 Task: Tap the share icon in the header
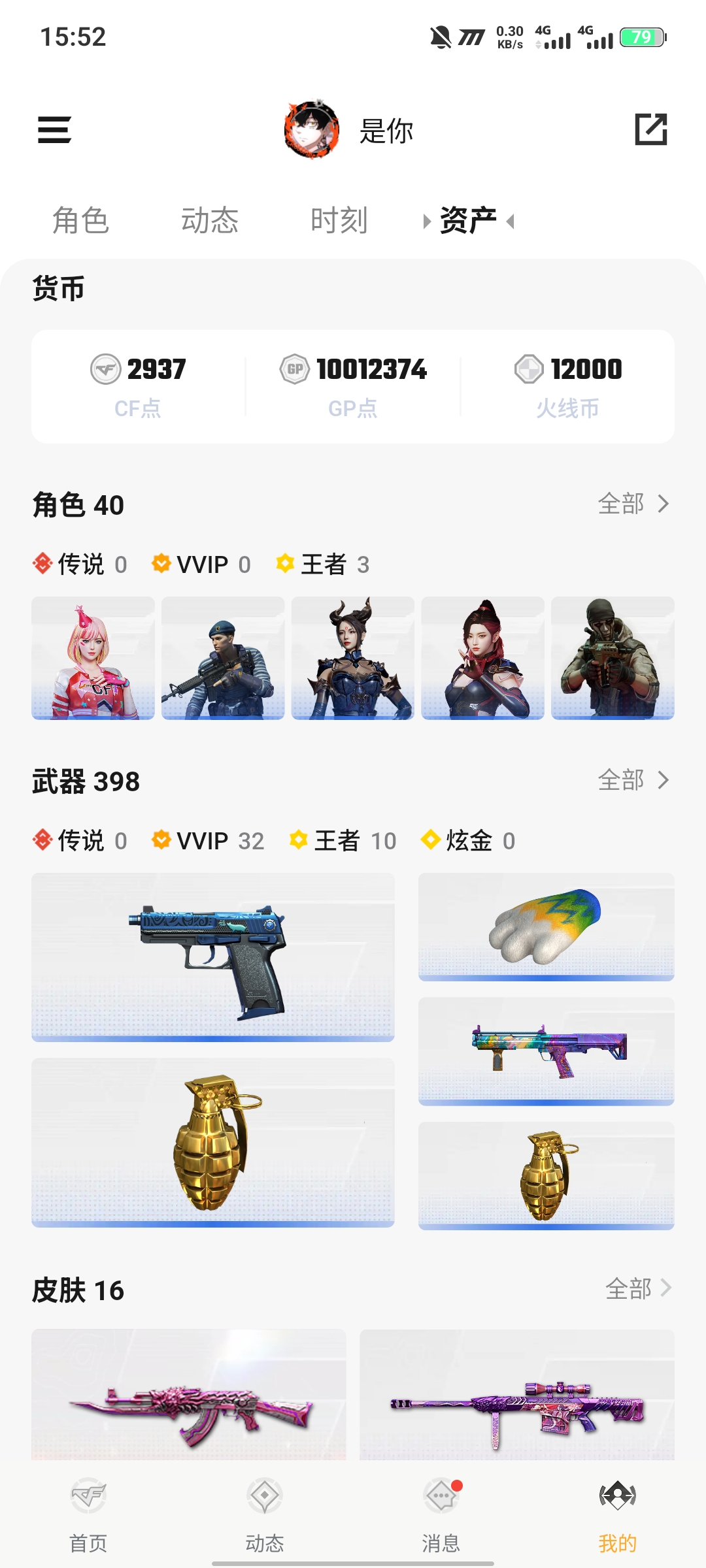[651, 129]
